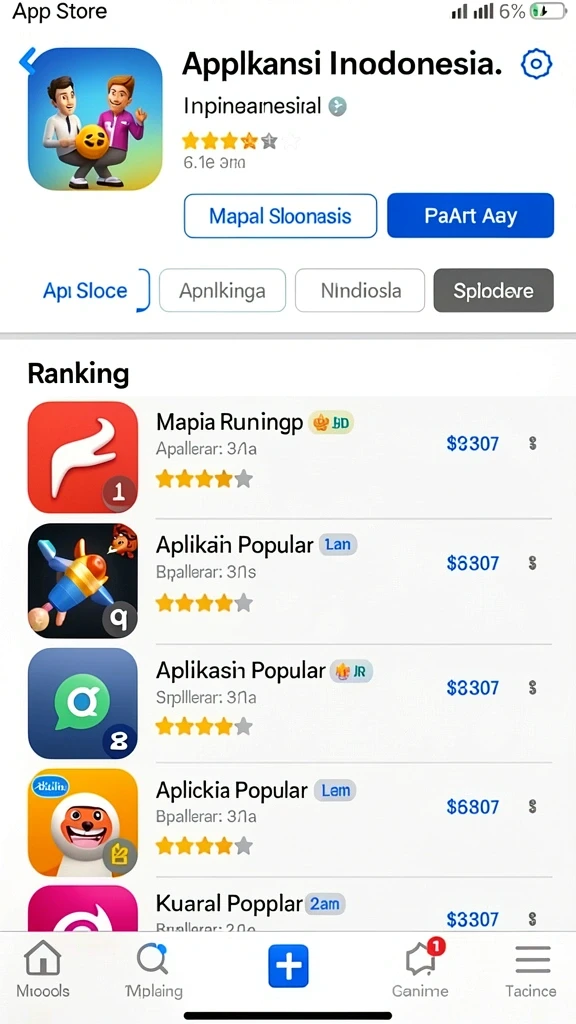Open the Ganime tab with notification badge
Viewport: 576px width, 1024px height.
[x=421, y=968]
